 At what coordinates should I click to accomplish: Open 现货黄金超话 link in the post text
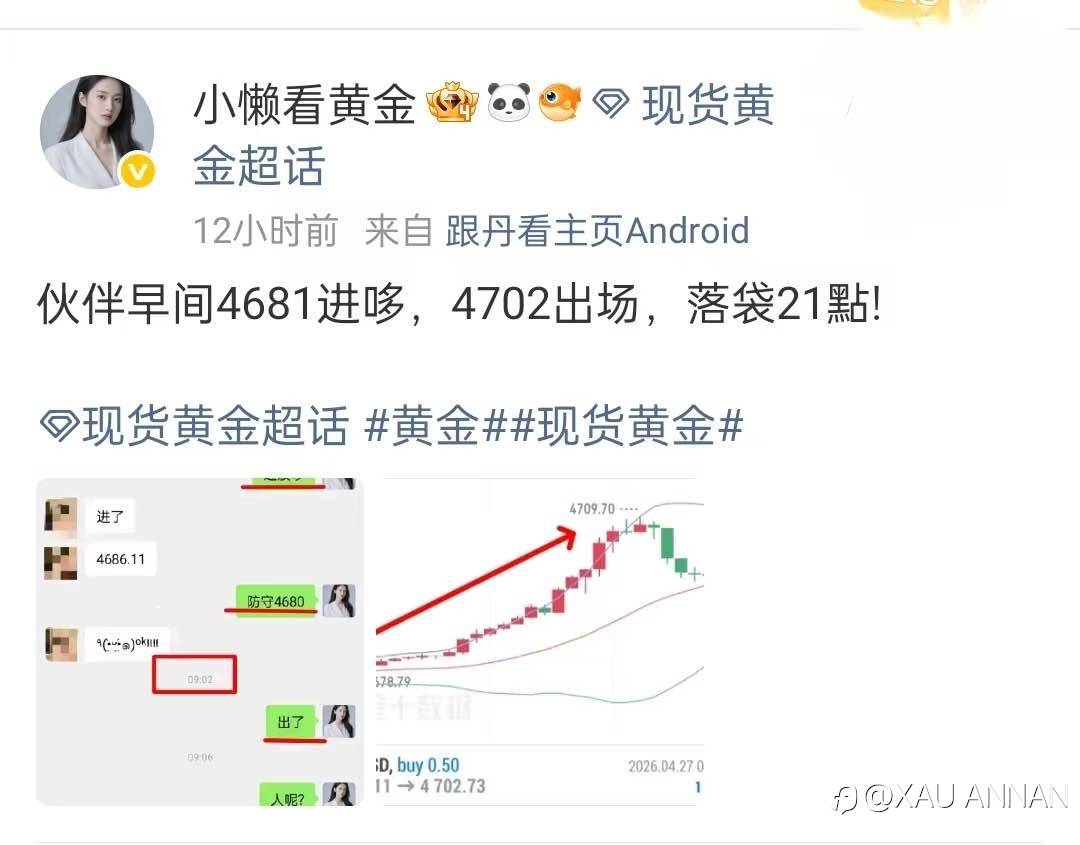tap(195, 425)
